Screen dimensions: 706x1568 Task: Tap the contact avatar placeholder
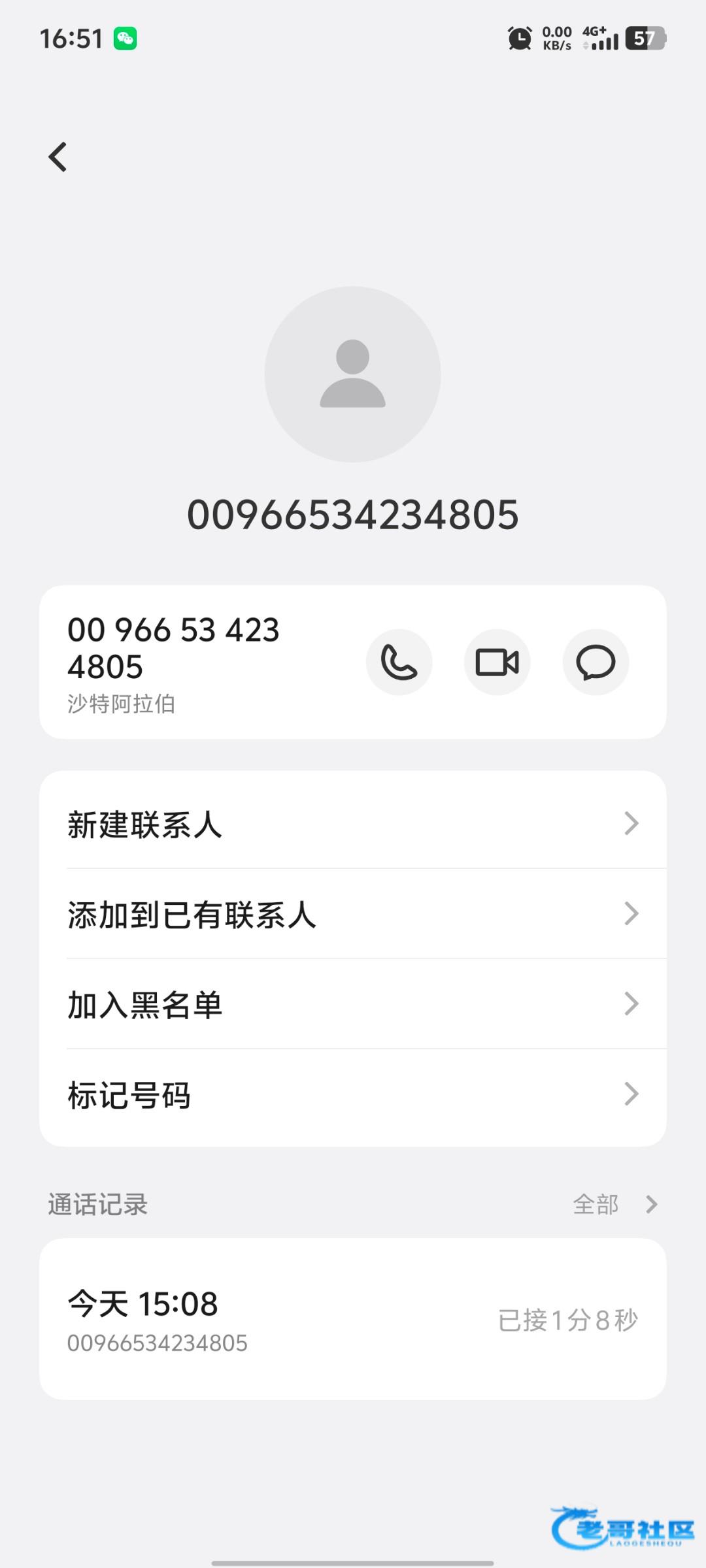pyautogui.click(x=352, y=374)
